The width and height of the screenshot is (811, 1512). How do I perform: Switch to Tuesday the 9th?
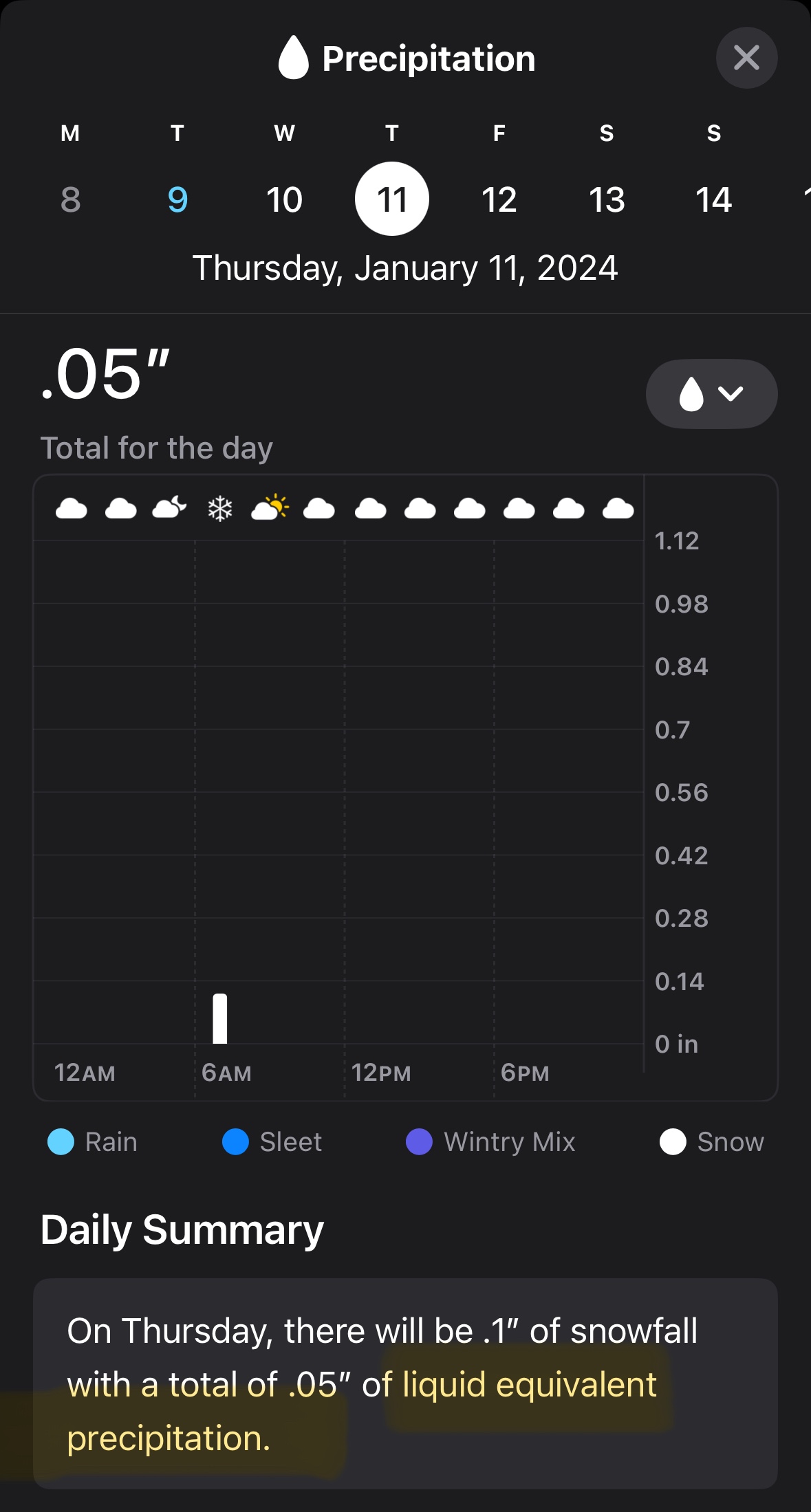(177, 199)
